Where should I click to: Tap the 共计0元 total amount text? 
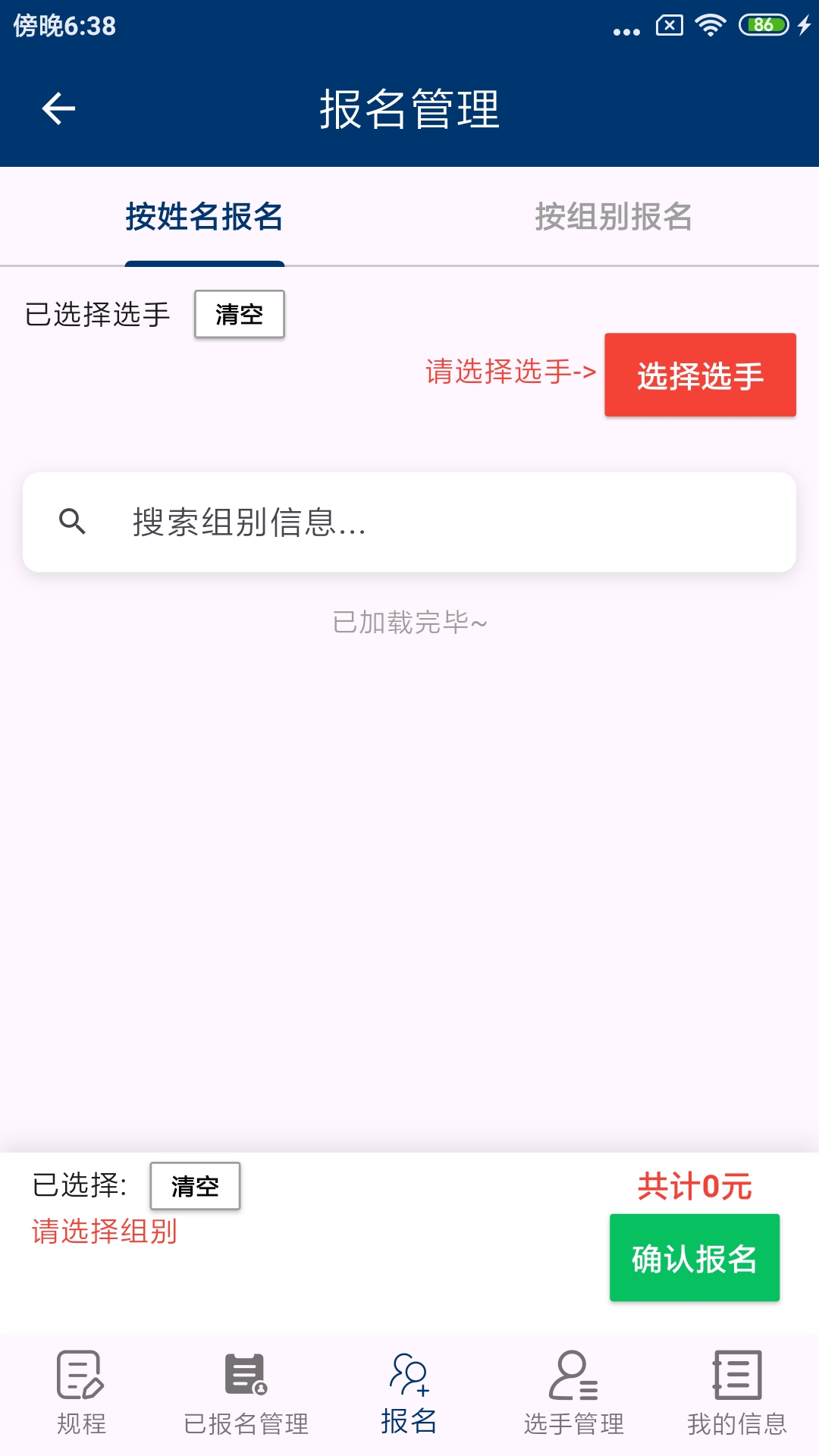click(x=692, y=1188)
